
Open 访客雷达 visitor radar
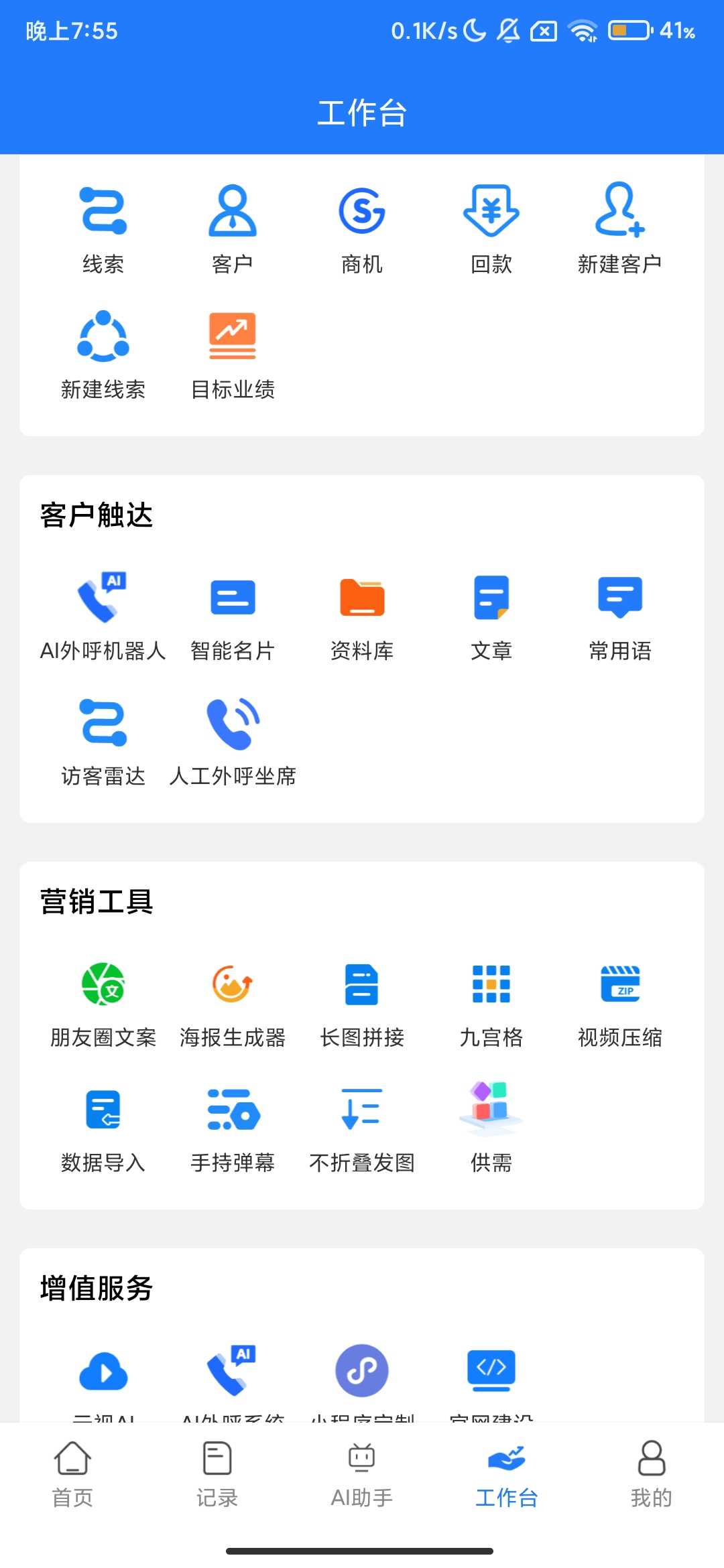pyautogui.click(x=103, y=740)
